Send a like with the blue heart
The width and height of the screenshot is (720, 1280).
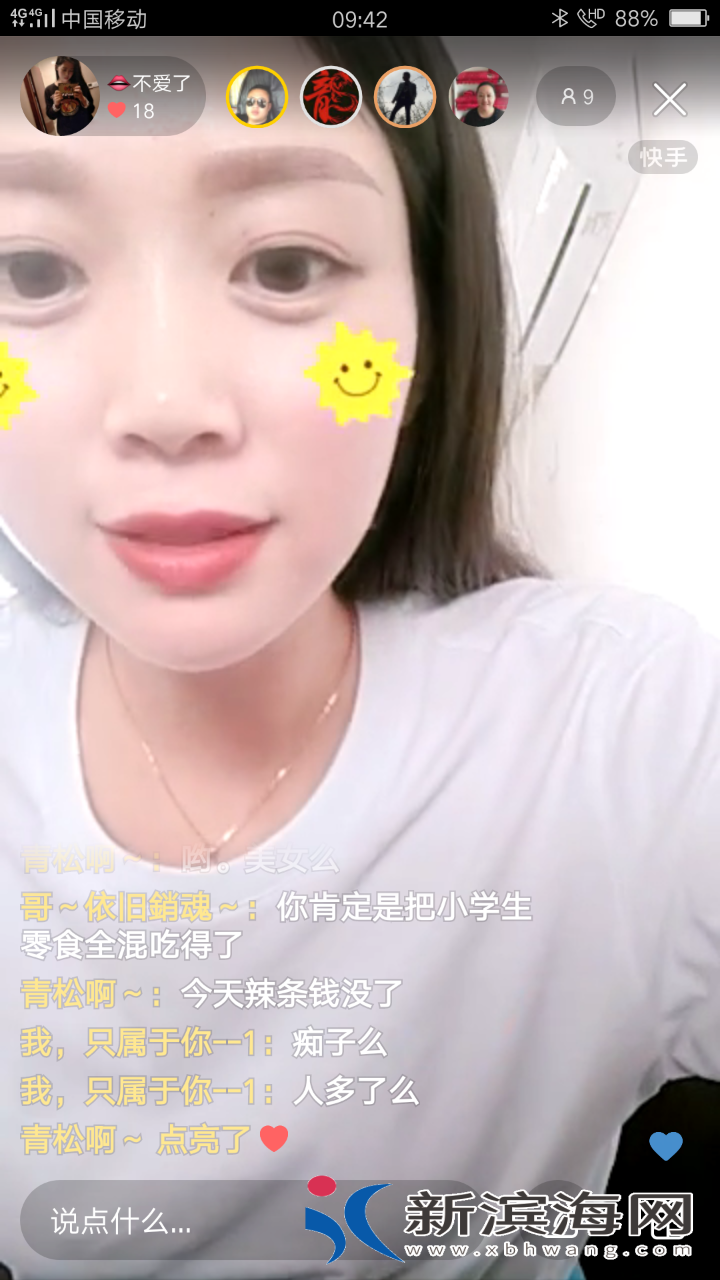tap(666, 1146)
